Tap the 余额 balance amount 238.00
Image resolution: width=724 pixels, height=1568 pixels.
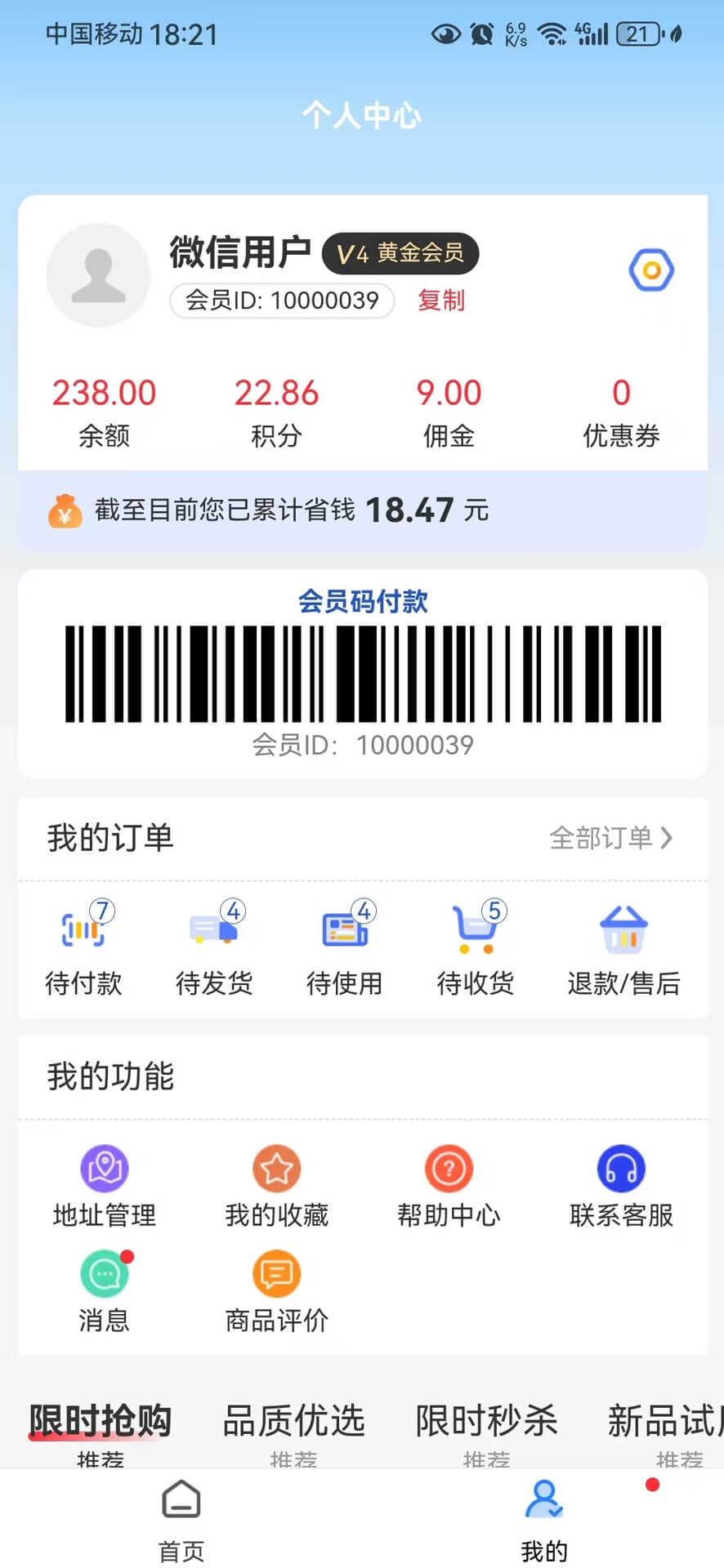(x=104, y=393)
